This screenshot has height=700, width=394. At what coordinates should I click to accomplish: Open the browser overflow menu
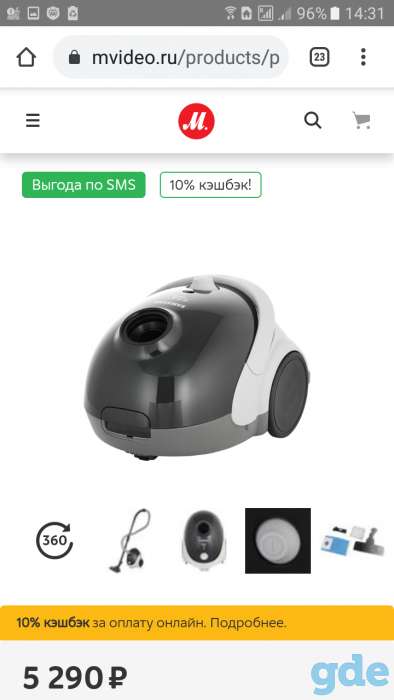363,57
